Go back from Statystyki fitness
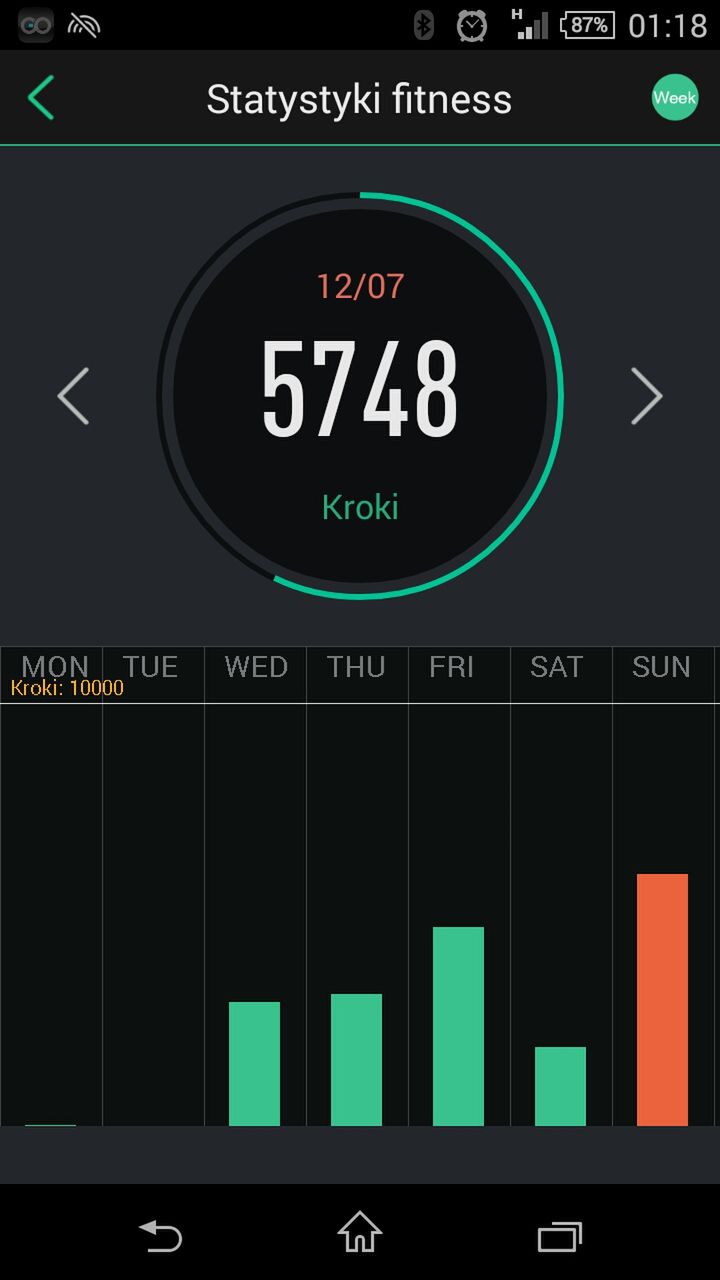 click(x=41, y=98)
